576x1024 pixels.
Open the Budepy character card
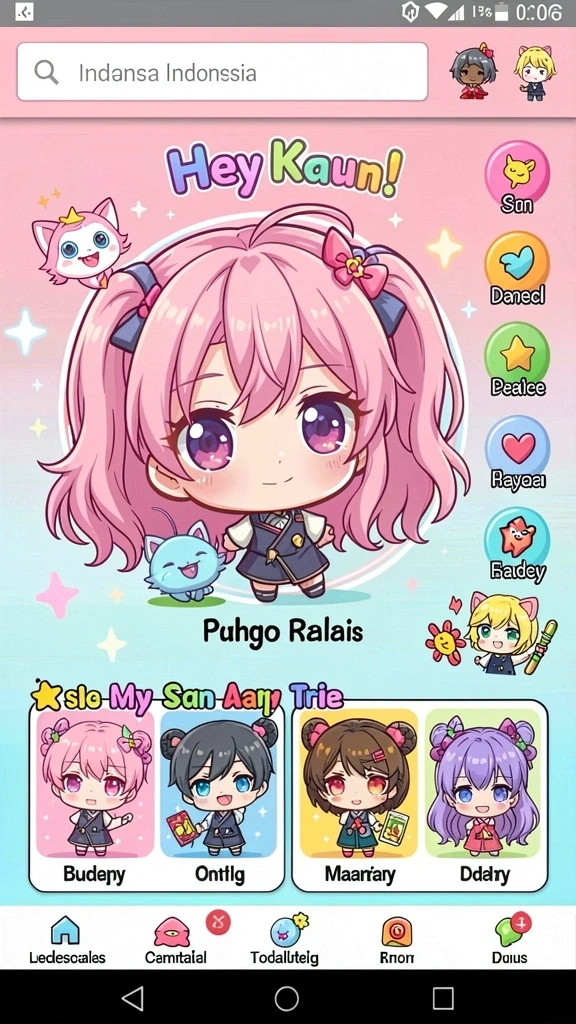[x=95, y=798]
